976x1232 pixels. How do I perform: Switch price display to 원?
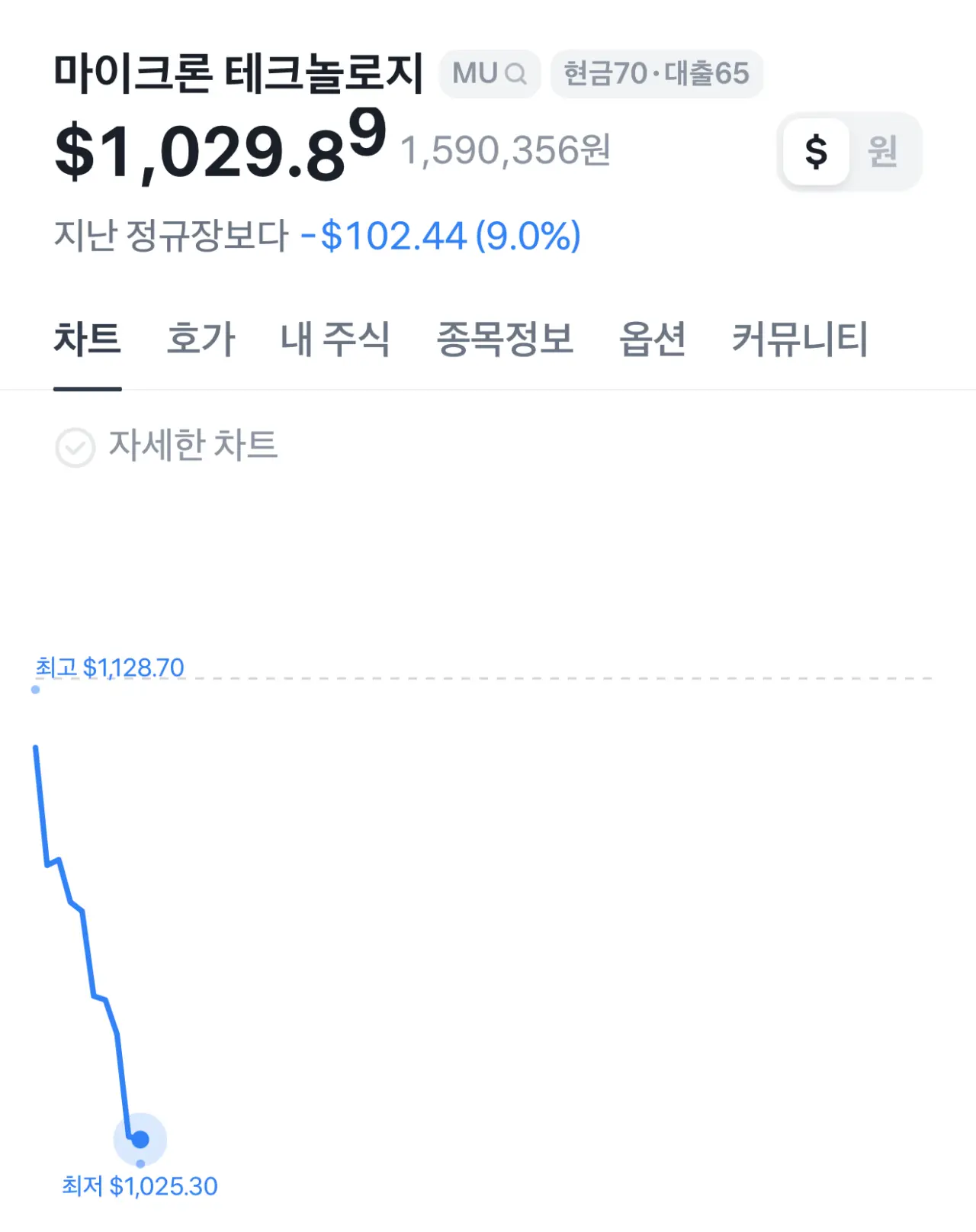(x=882, y=151)
